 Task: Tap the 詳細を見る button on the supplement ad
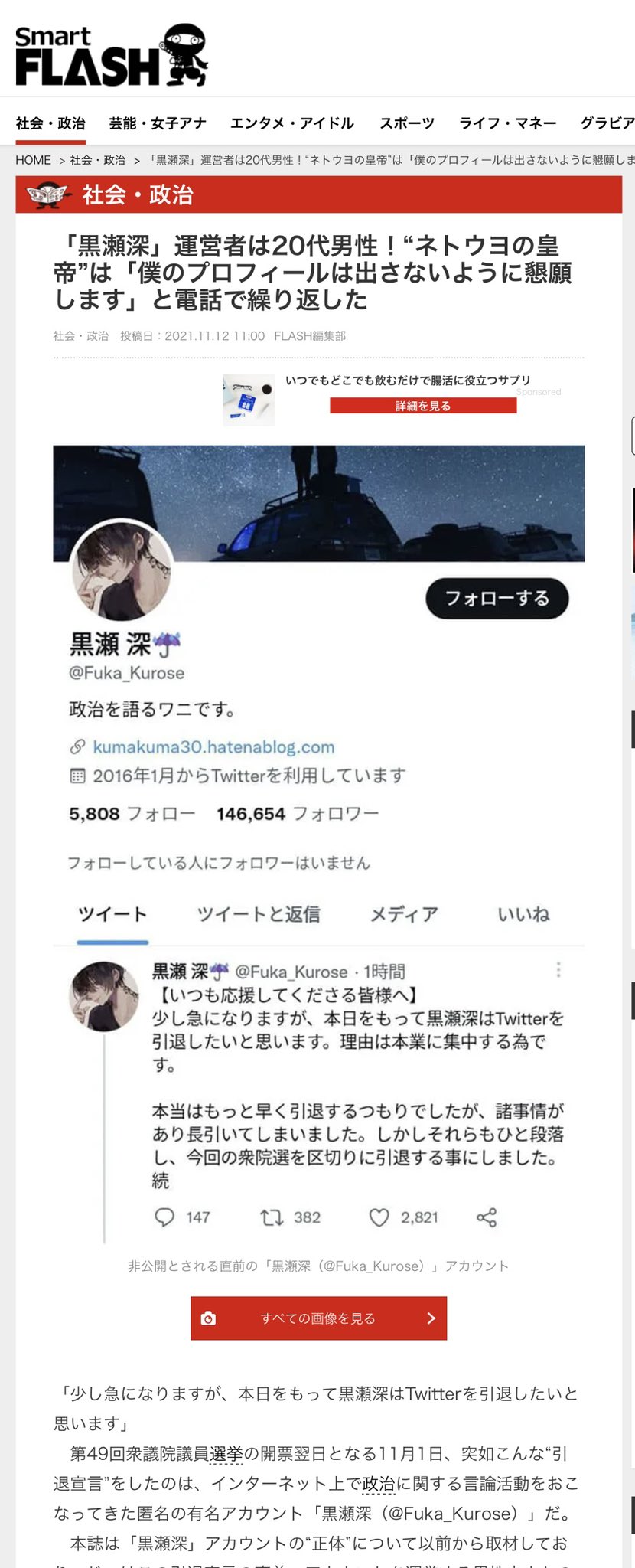[423, 406]
